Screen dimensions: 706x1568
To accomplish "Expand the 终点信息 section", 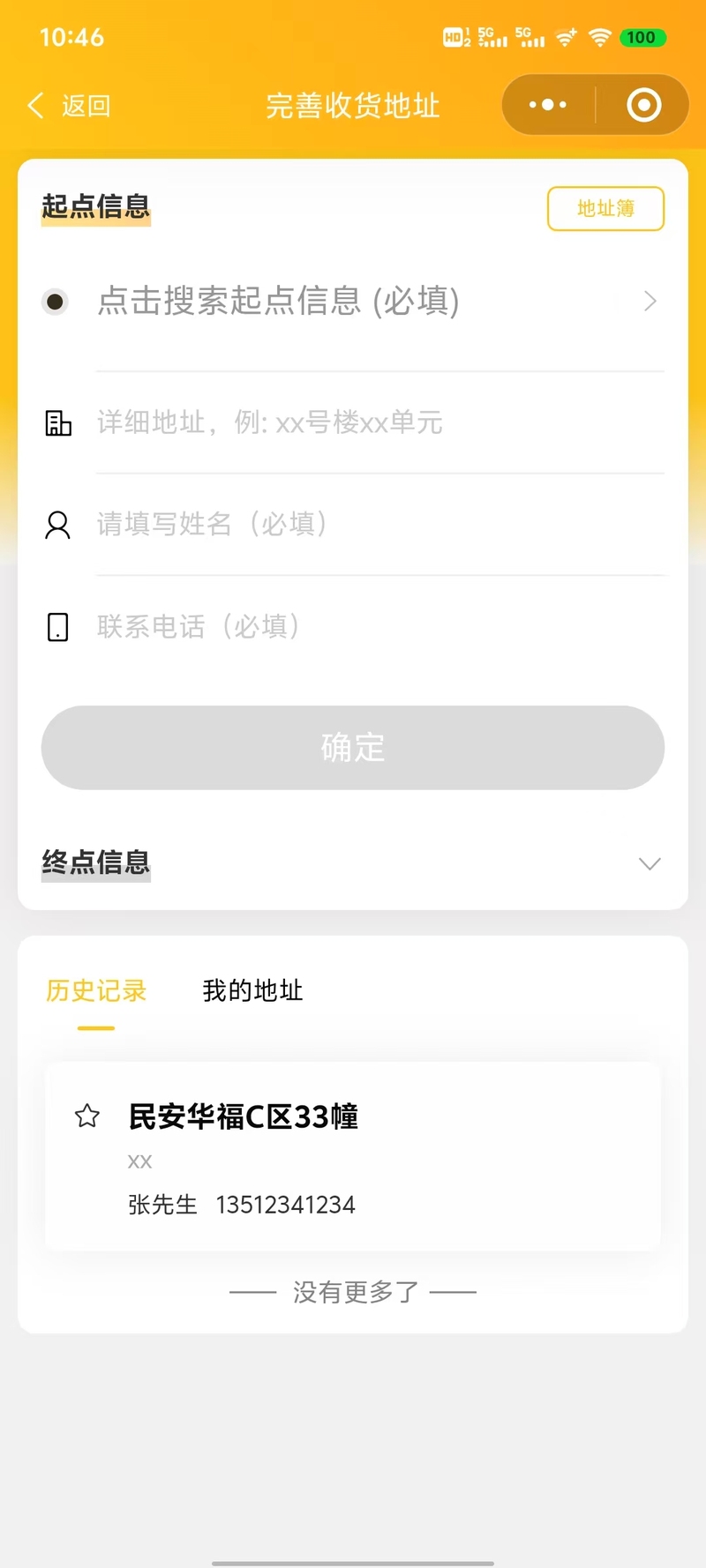I will point(353,863).
